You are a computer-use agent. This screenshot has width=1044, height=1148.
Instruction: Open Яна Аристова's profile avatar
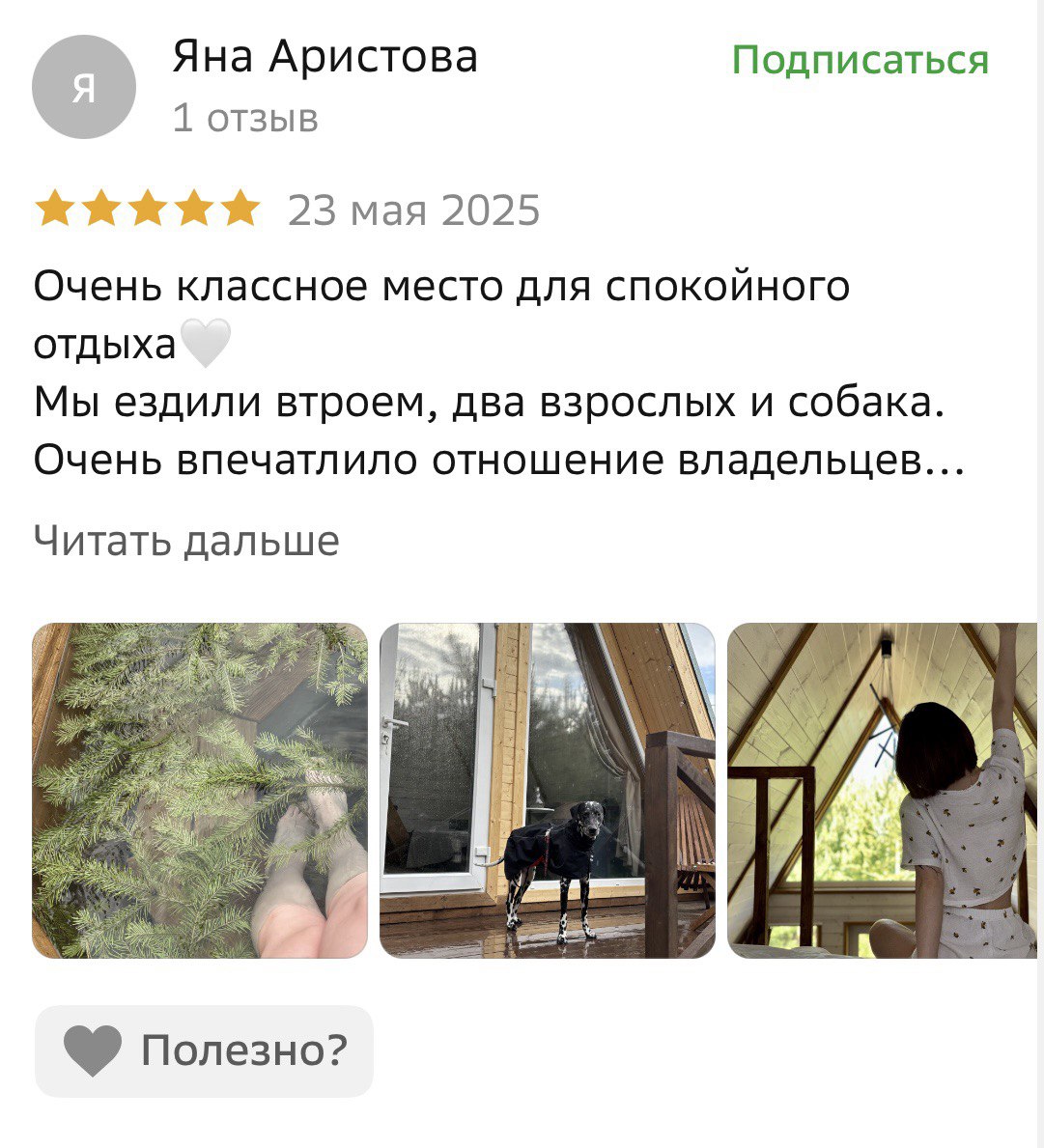click(x=84, y=87)
